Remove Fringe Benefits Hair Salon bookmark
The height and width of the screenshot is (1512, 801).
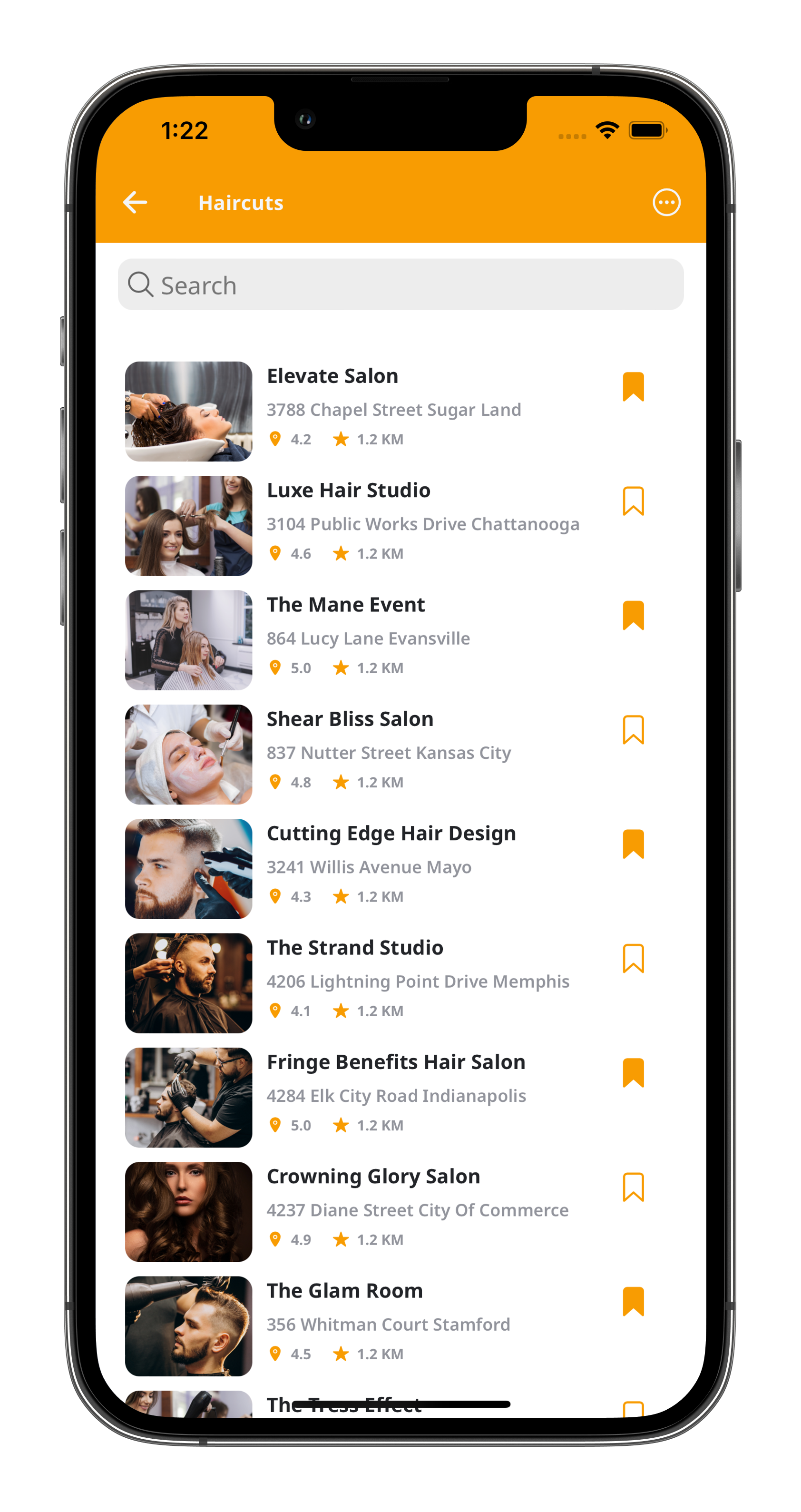click(633, 1073)
